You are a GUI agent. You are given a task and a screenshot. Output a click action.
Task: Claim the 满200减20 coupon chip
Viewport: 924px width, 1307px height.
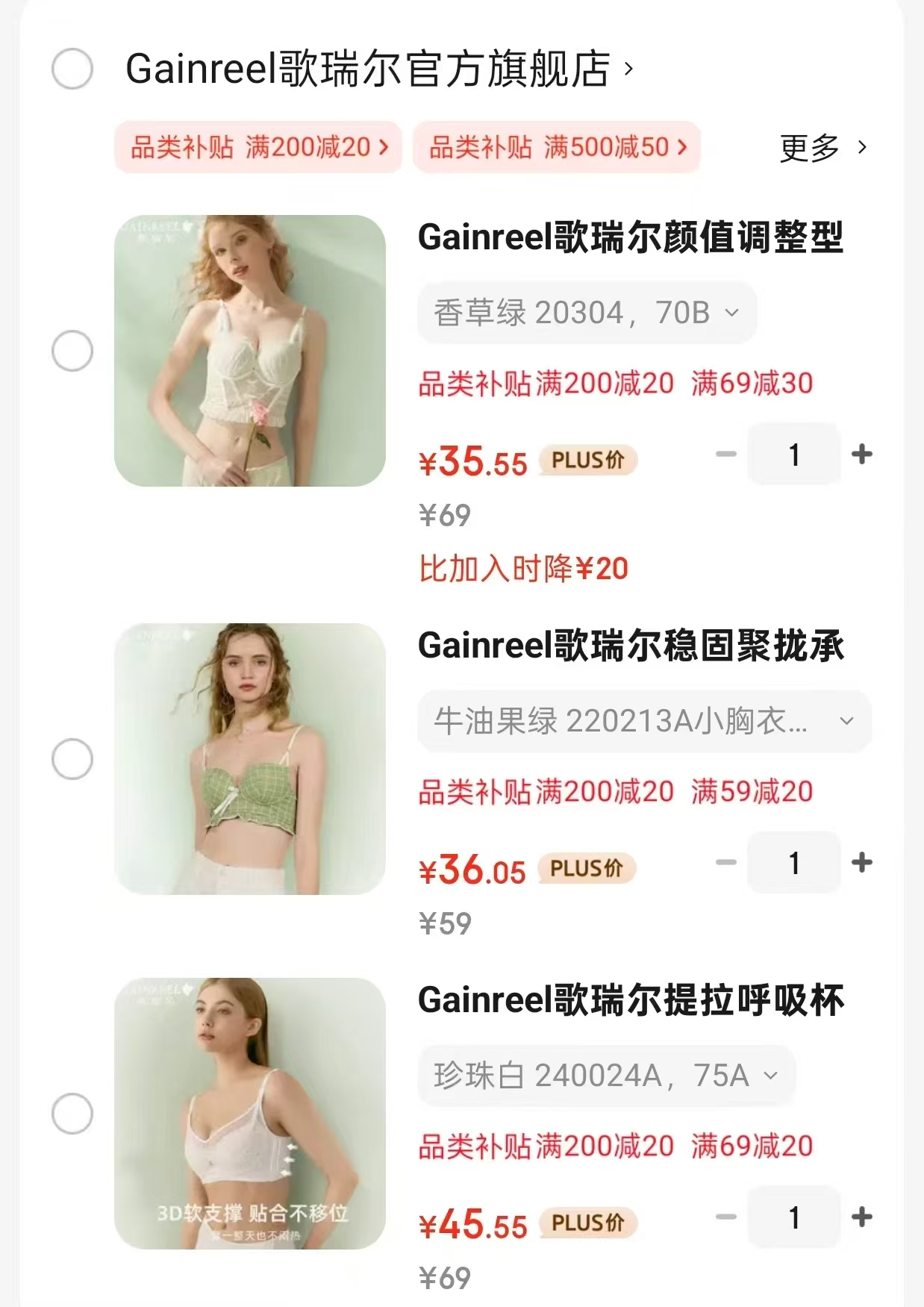pyautogui.click(x=258, y=147)
